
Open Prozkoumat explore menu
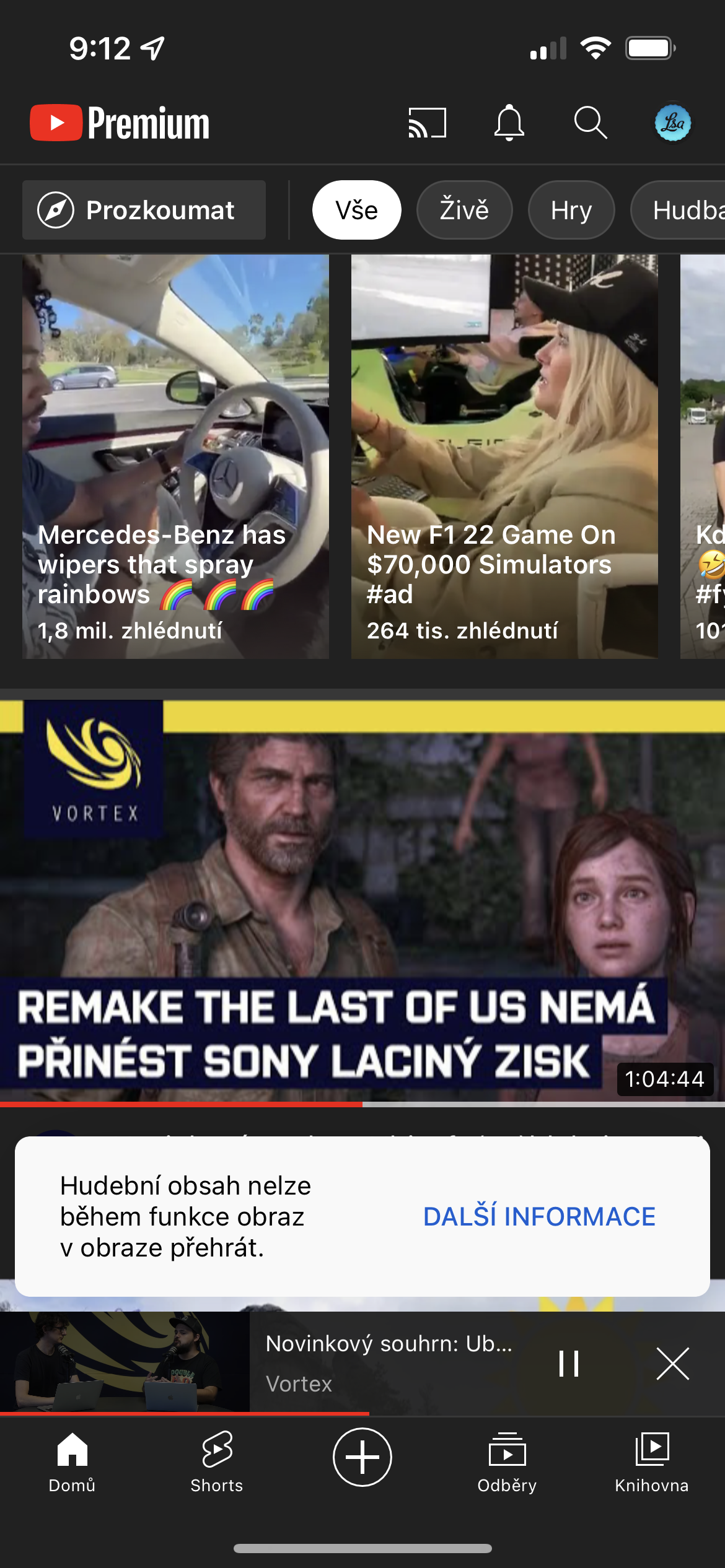point(144,210)
